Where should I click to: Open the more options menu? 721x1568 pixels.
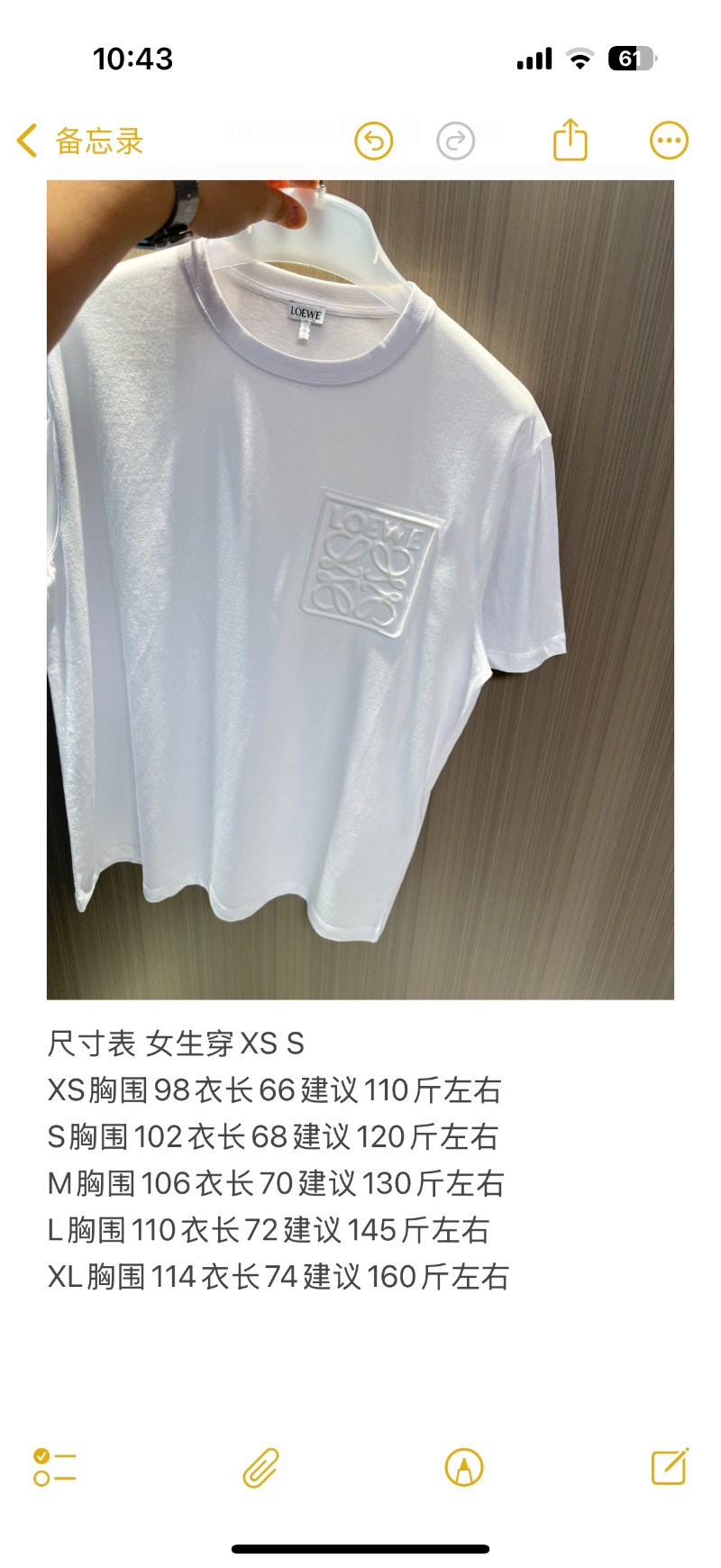click(668, 141)
